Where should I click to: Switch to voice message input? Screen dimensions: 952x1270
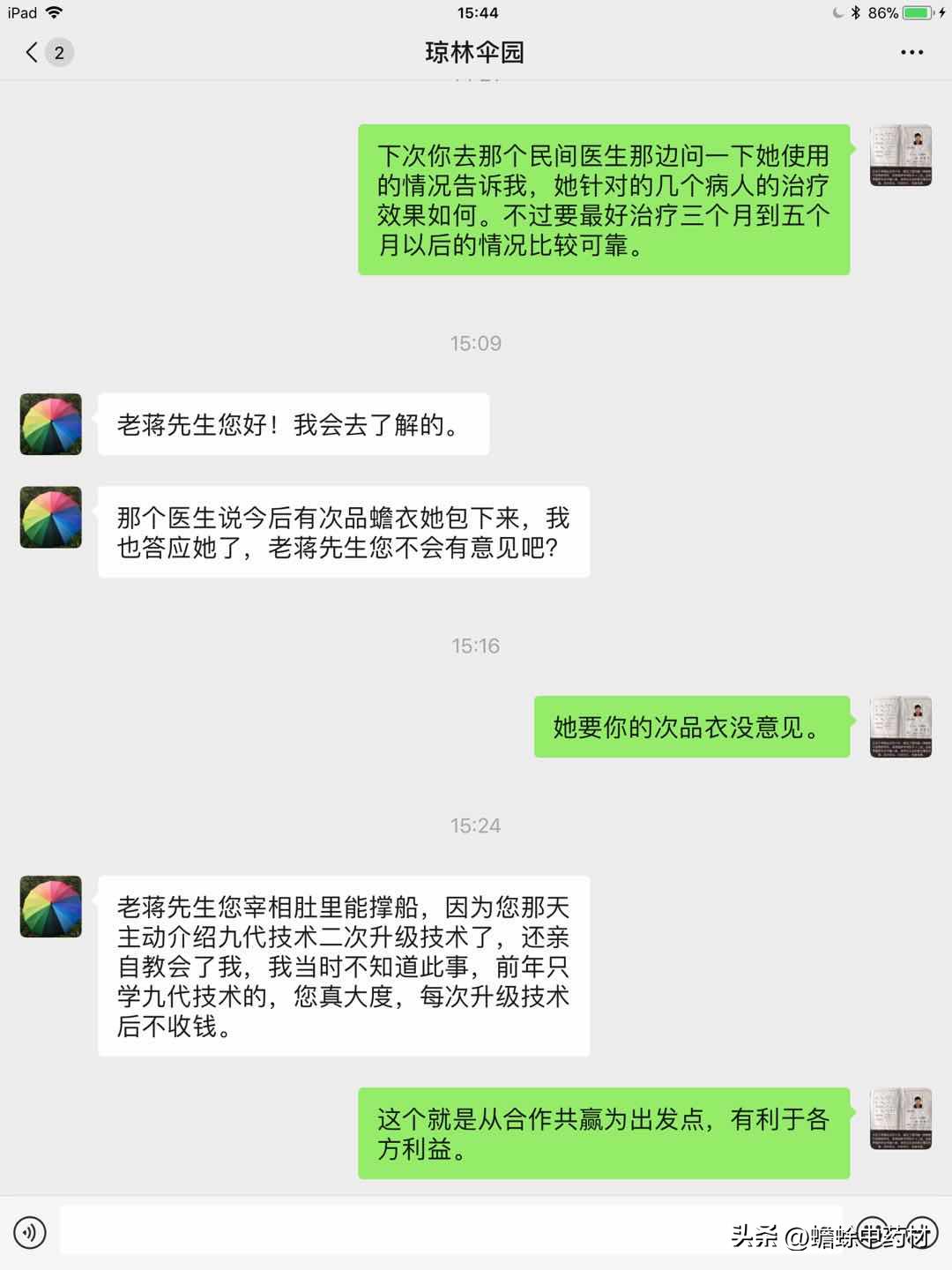click(x=30, y=1232)
